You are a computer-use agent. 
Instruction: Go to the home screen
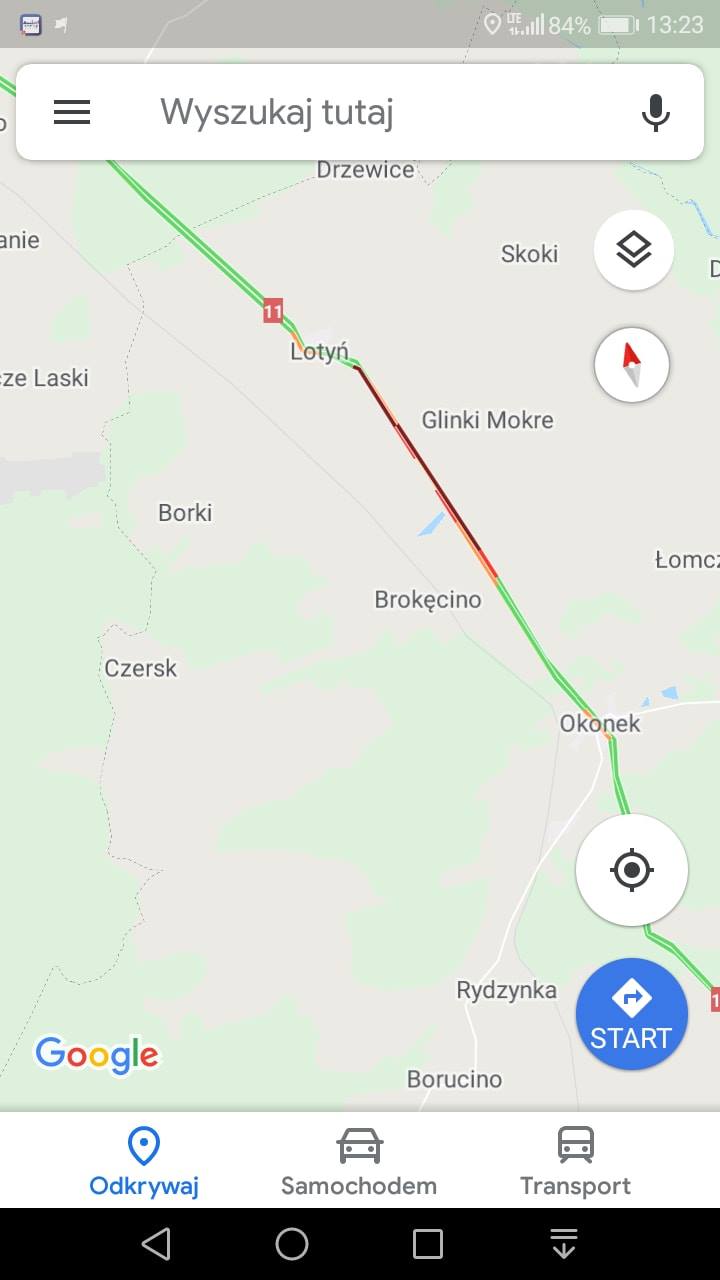click(x=292, y=1244)
